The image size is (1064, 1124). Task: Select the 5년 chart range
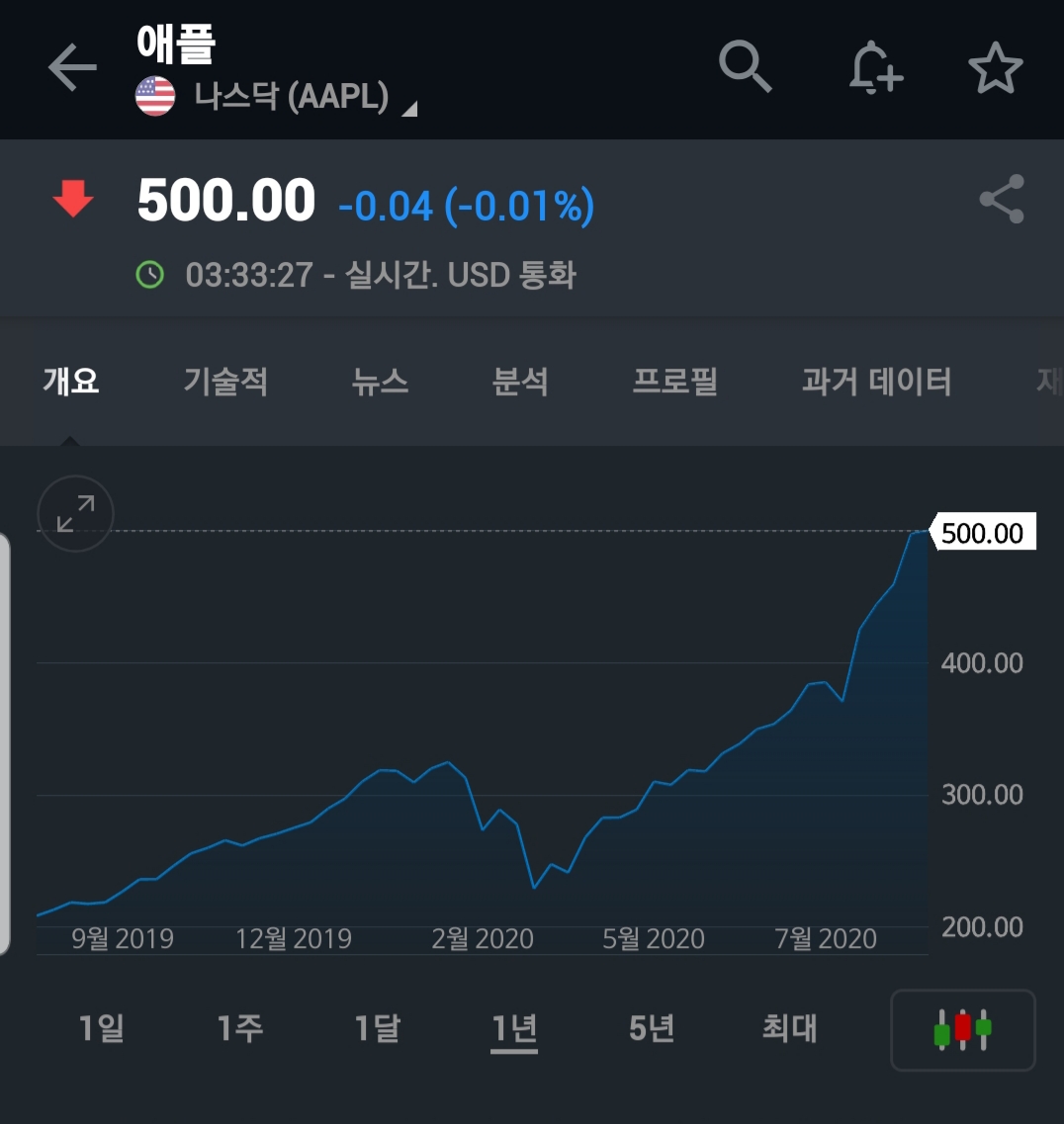tap(651, 1028)
